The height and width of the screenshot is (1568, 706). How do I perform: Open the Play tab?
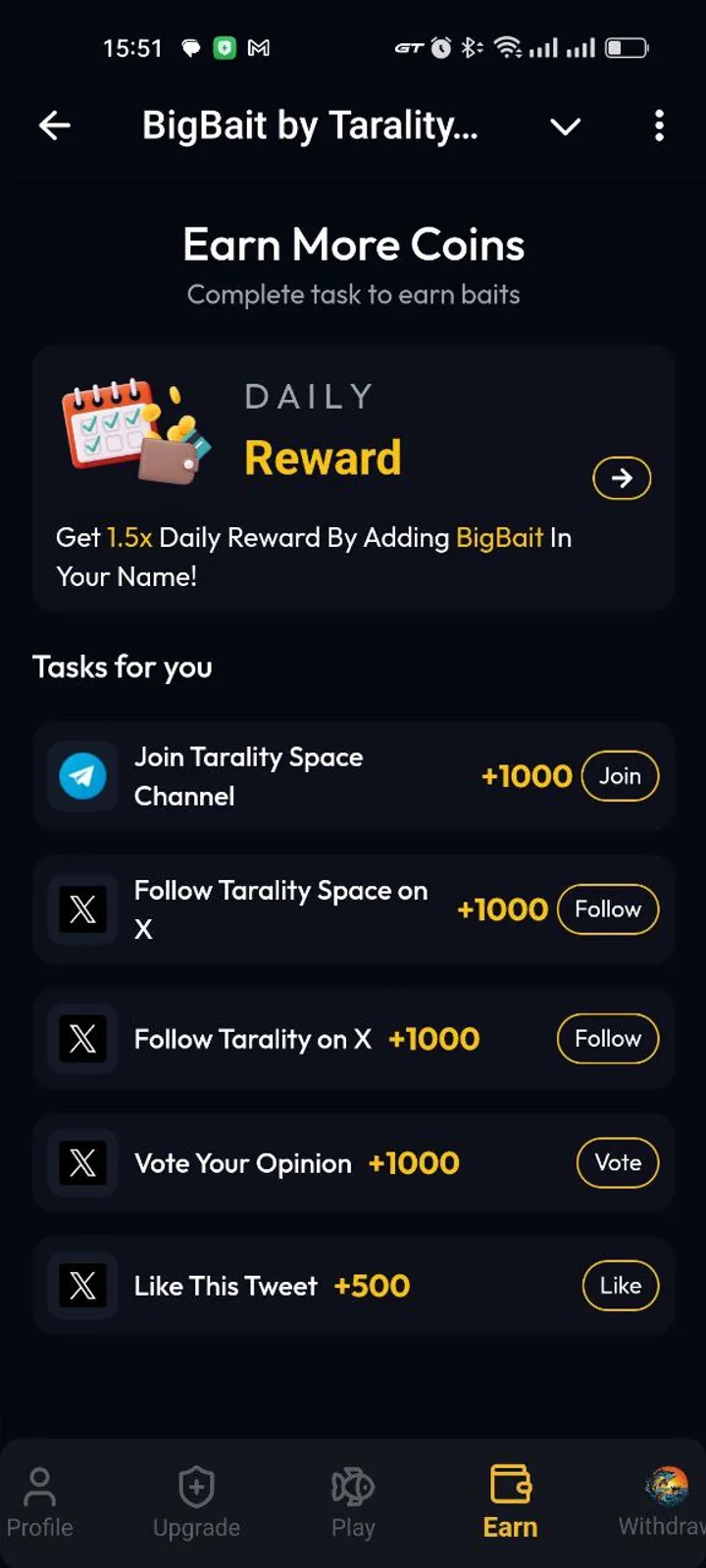click(x=353, y=1503)
